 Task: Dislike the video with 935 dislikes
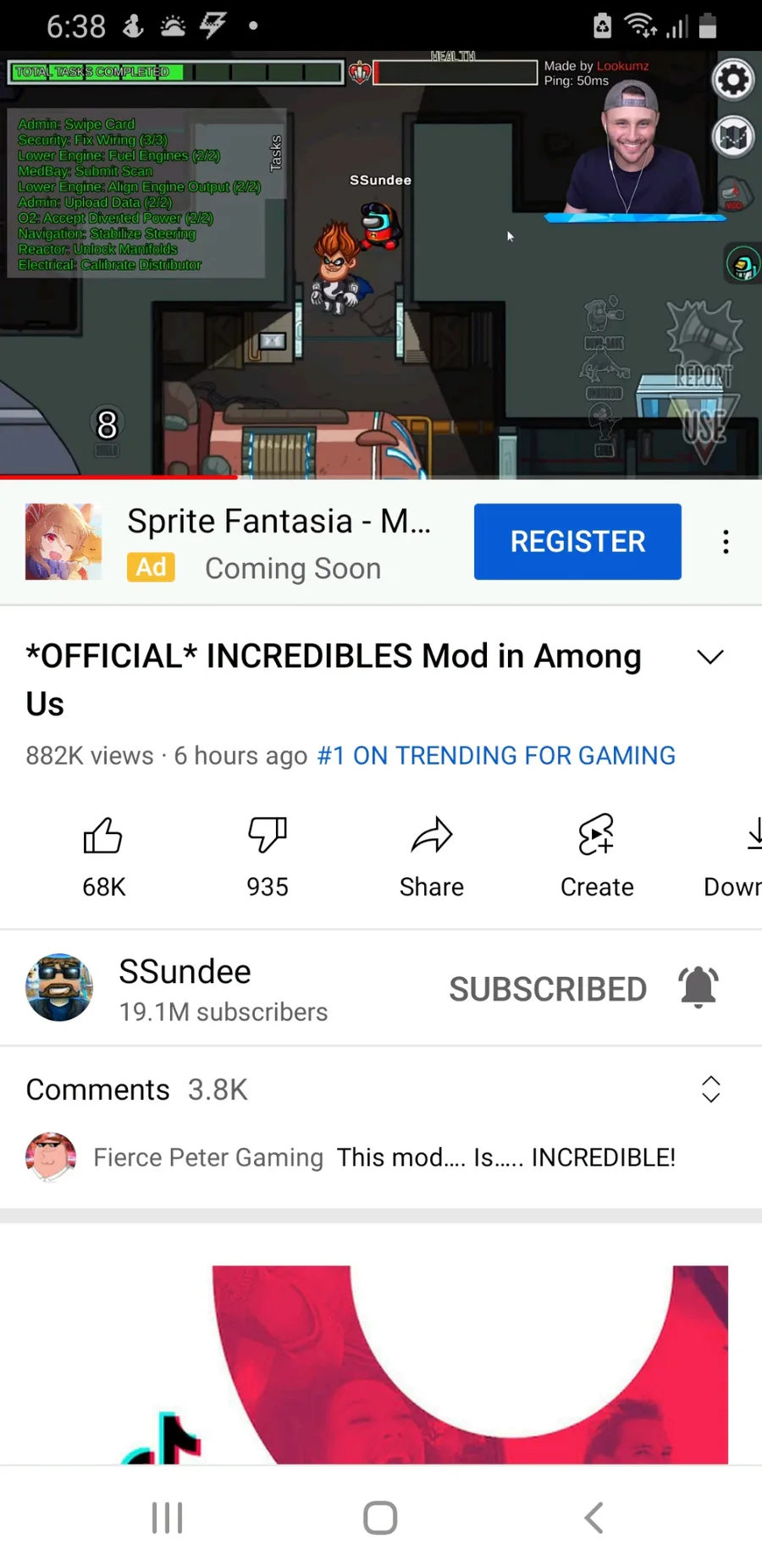coord(268,857)
